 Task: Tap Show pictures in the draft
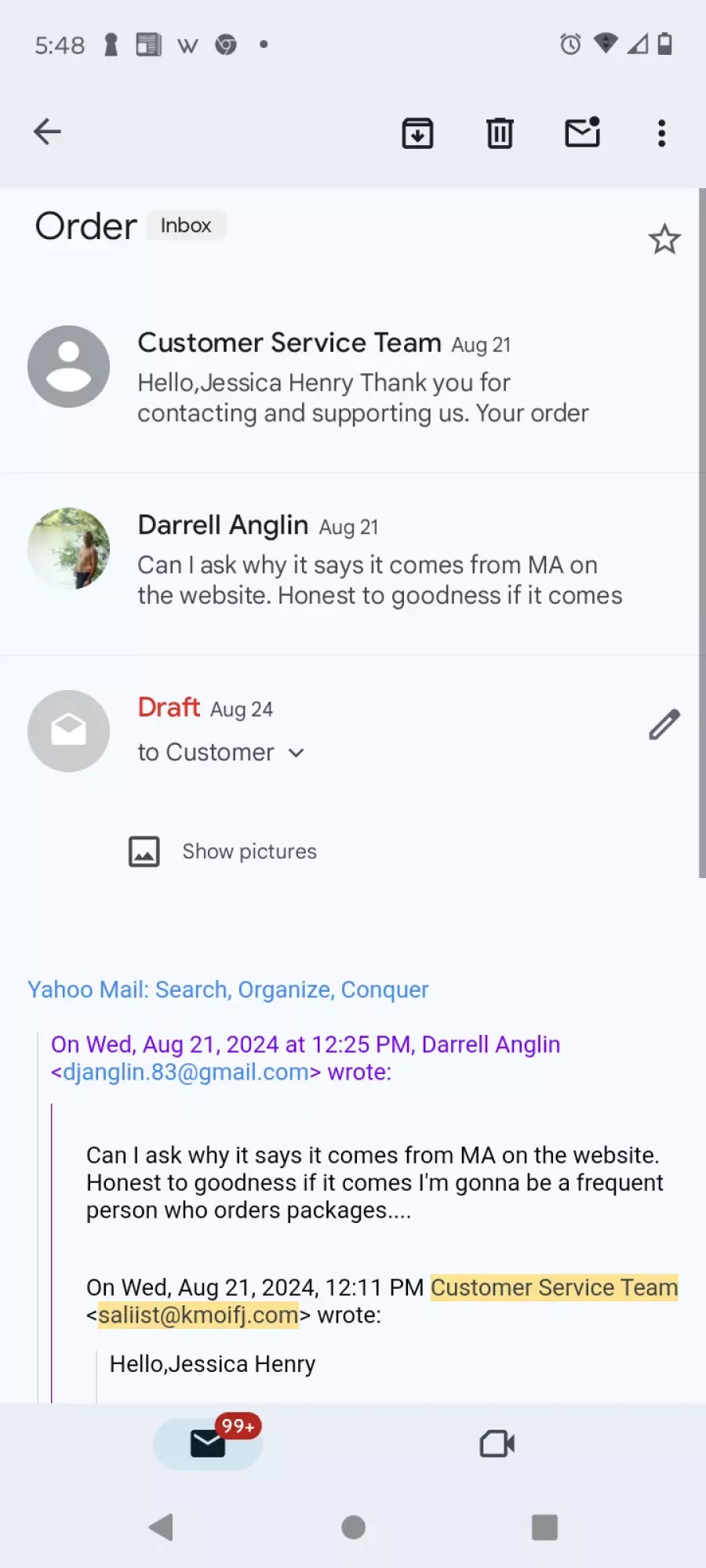click(223, 851)
